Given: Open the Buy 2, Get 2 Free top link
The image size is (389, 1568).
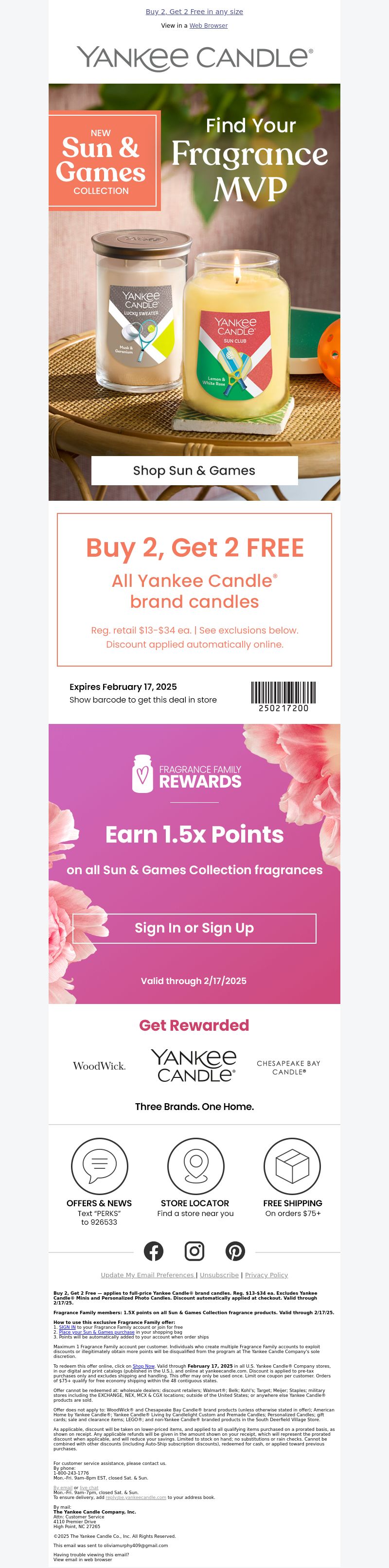Looking at the screenshot, I should click(x=194, y=12).
